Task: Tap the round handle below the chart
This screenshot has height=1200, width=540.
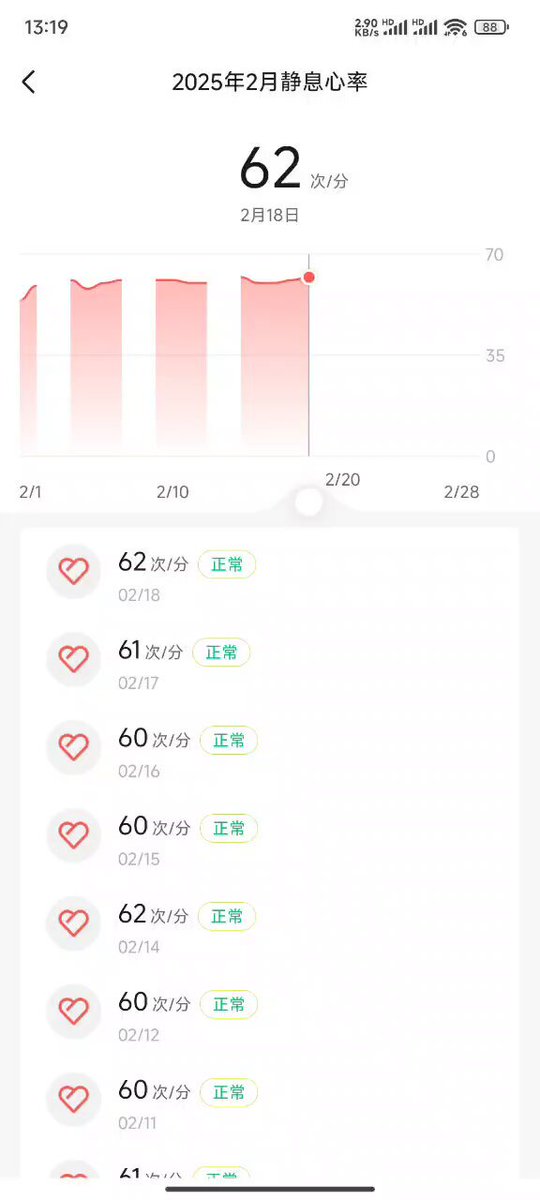Action: (x=309, y=501)
